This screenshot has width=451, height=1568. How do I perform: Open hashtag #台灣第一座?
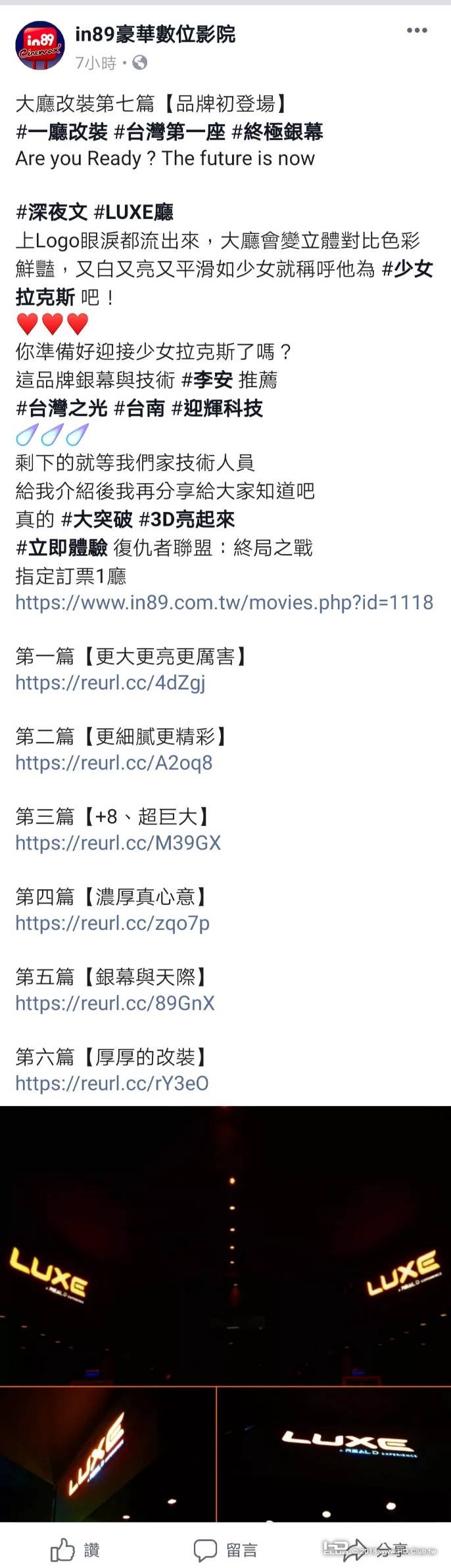(170, 132)
